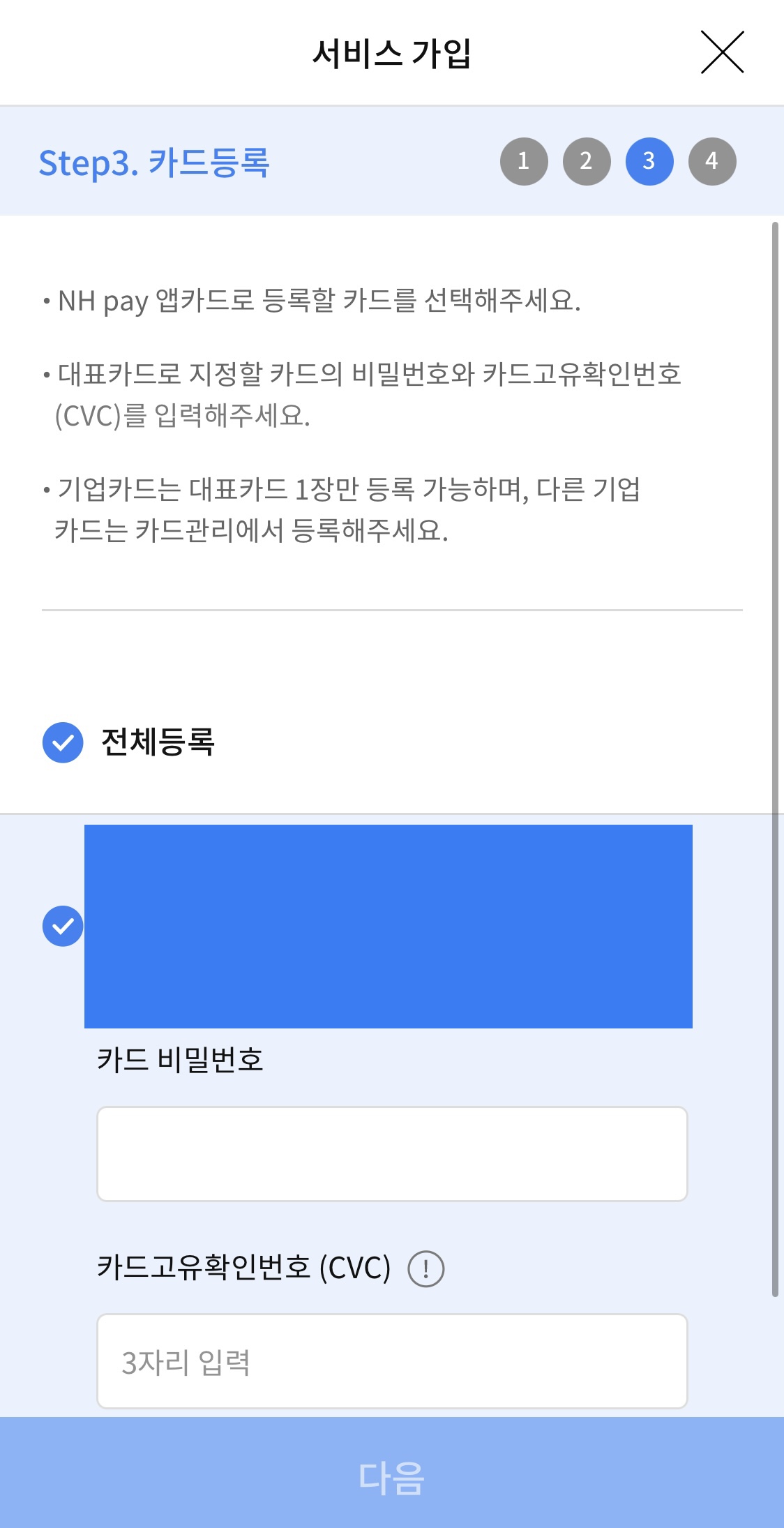Click the blue checkmark badge on the card
Viewport: 784px width, 1528px height.
pyautogui.click(x=63, y=926)
